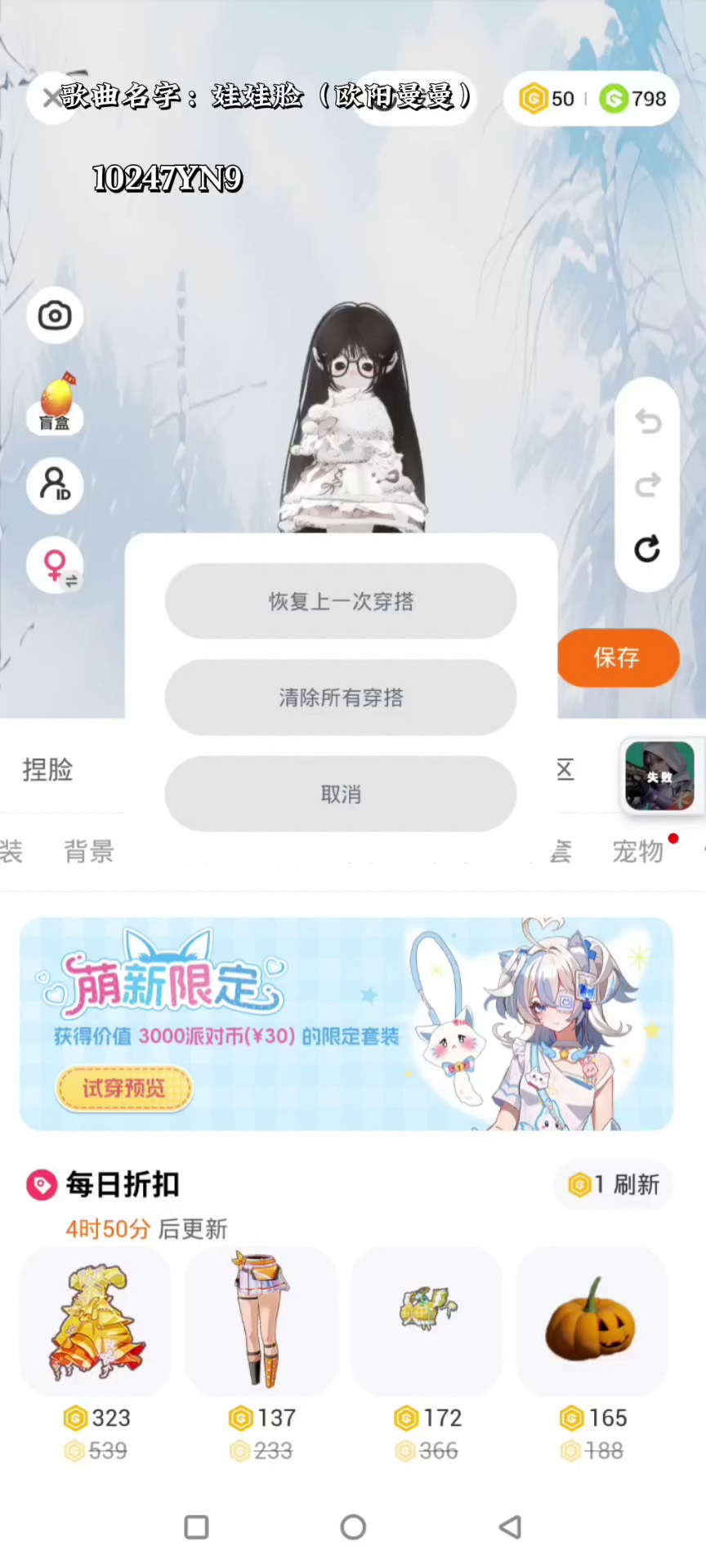
Task: Open the camera snapshot icon
Action: tap(55, 316)
